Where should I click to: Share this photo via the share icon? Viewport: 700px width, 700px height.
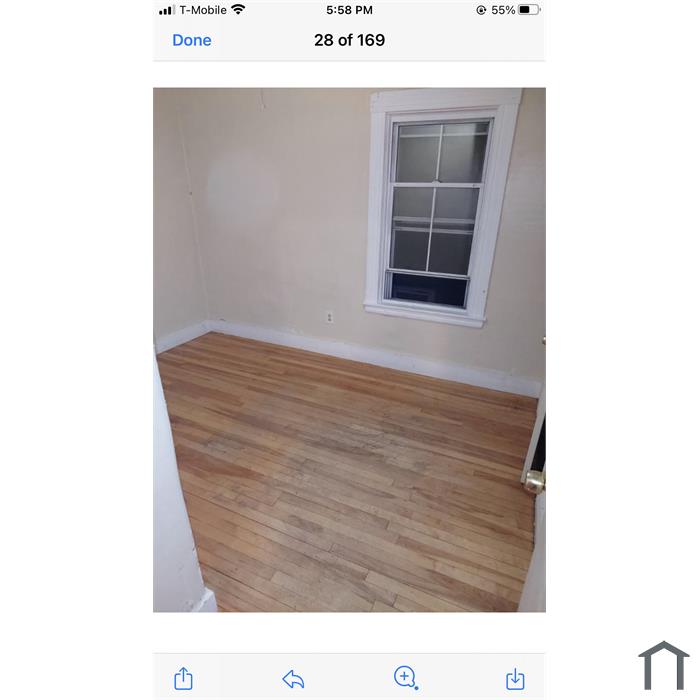183,679
